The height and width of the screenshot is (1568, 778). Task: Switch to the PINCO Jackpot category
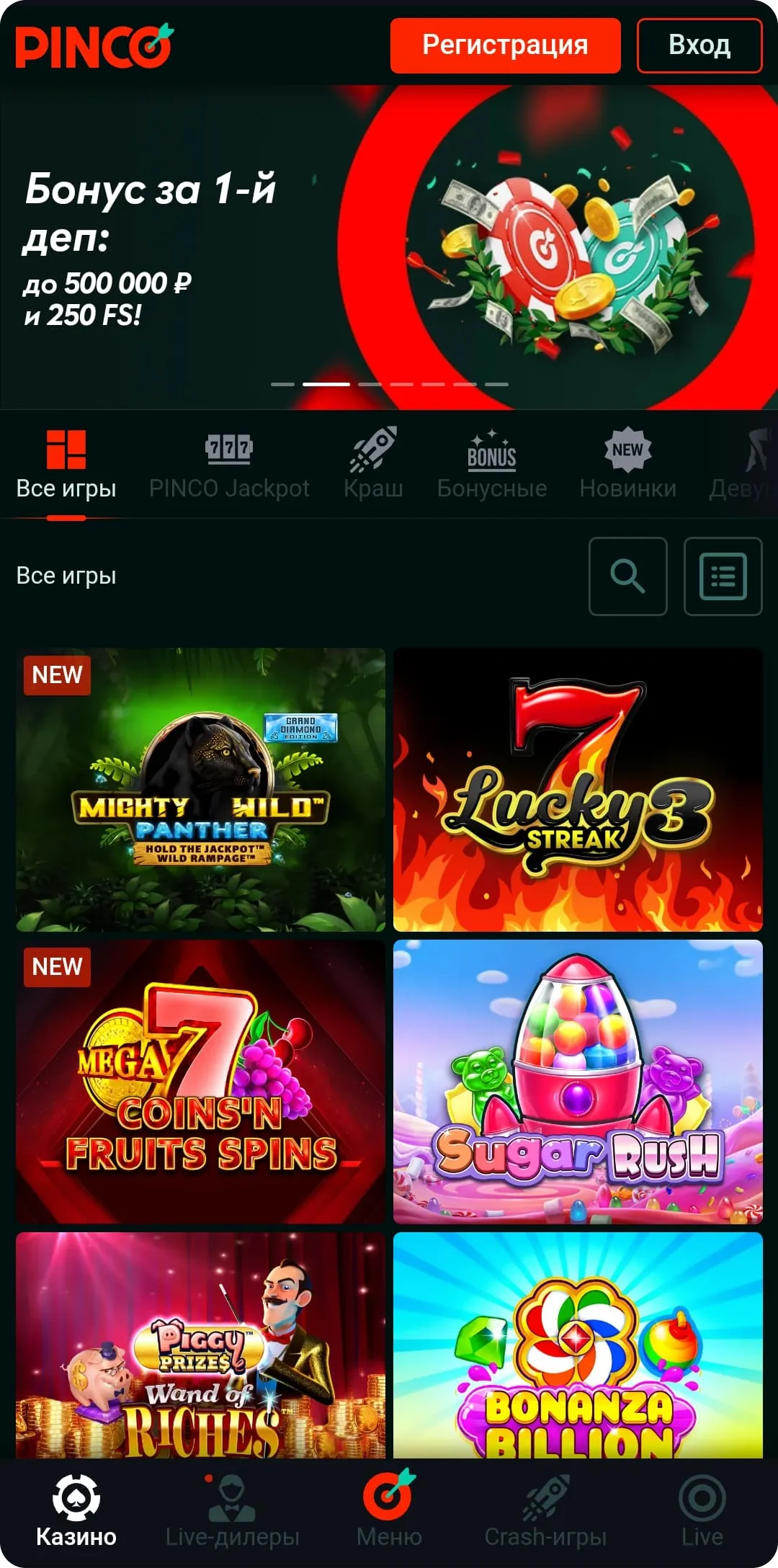tap(229, 465)
